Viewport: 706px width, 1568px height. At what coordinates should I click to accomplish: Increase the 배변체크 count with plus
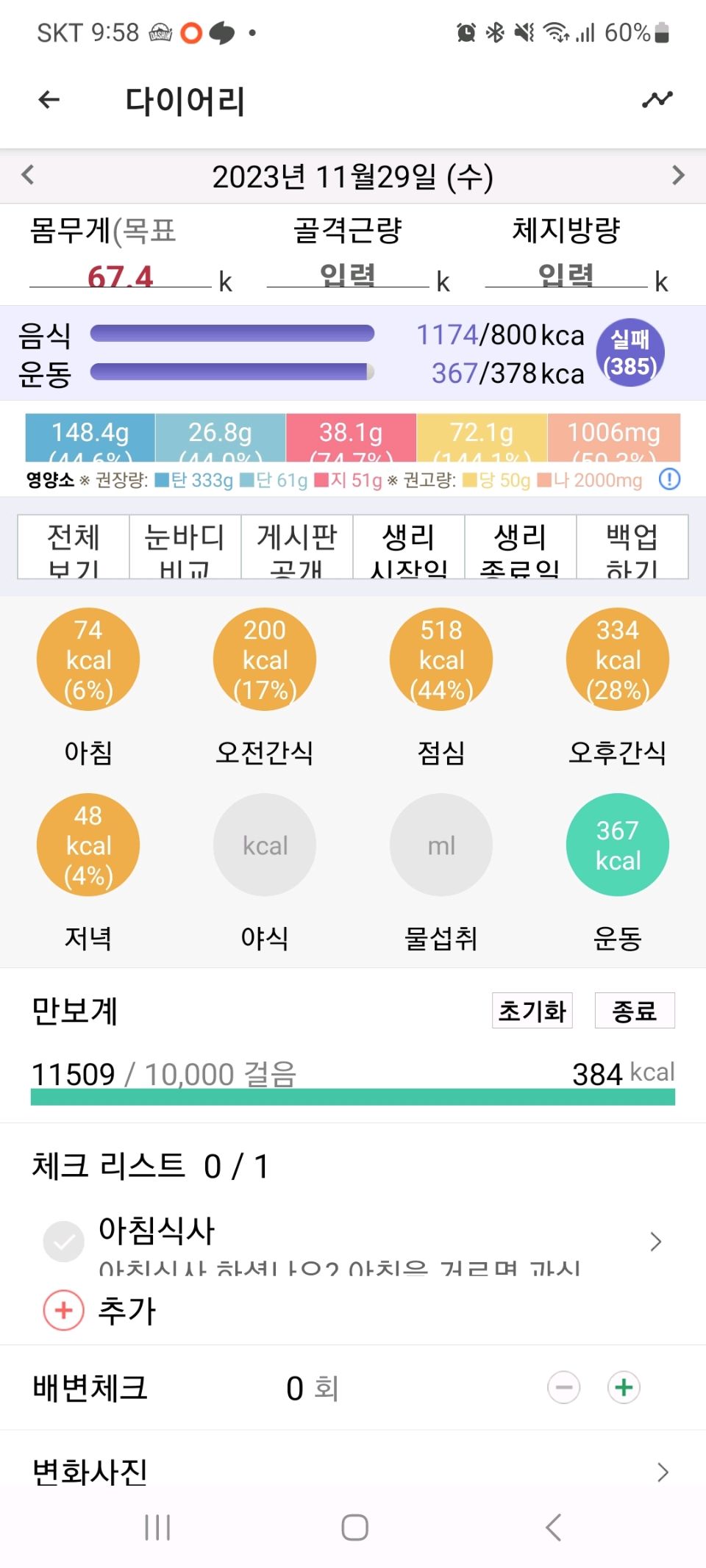click(x=624, y=1388)
